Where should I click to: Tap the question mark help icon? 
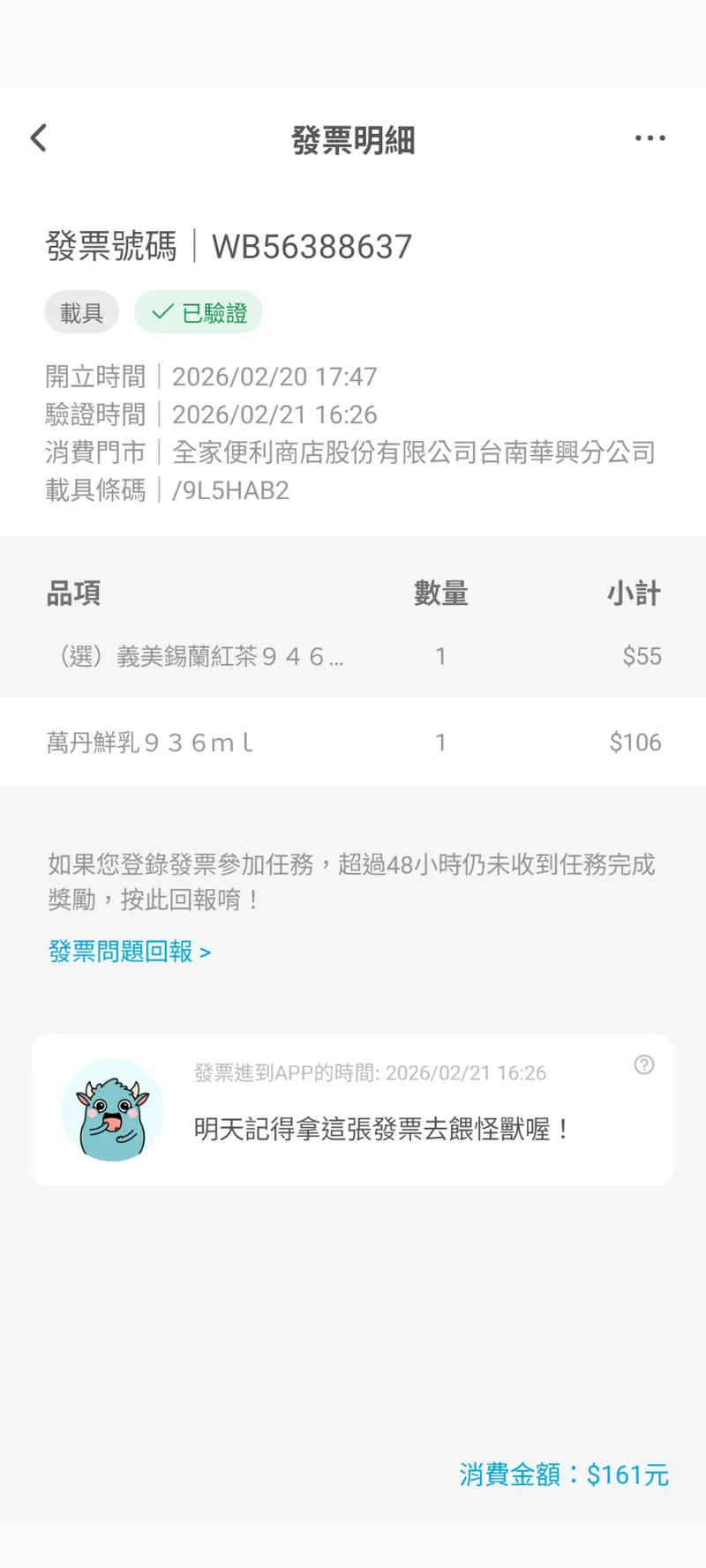tap(644, 1064)
